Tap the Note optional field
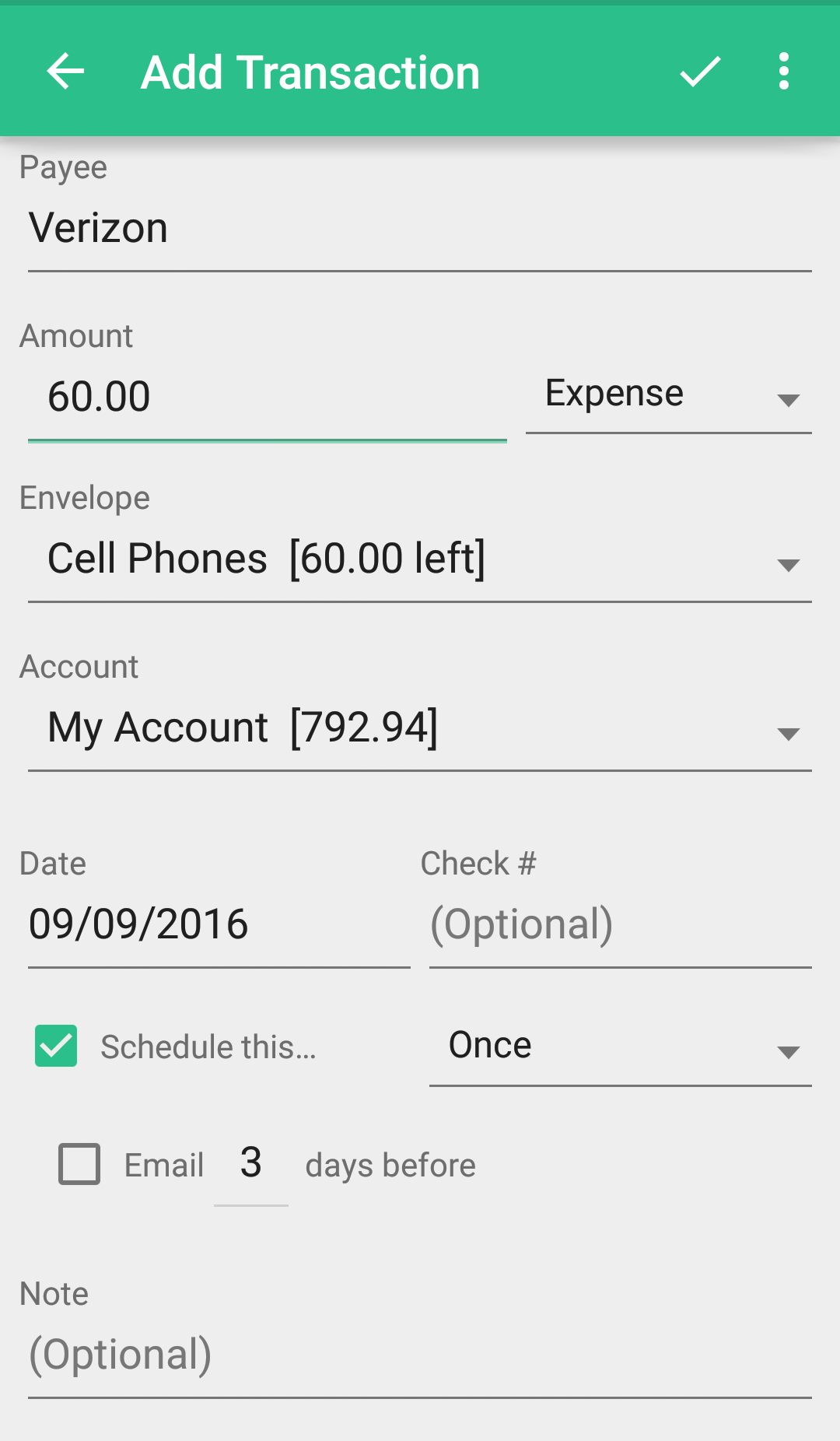 [x=420, y=1356]
